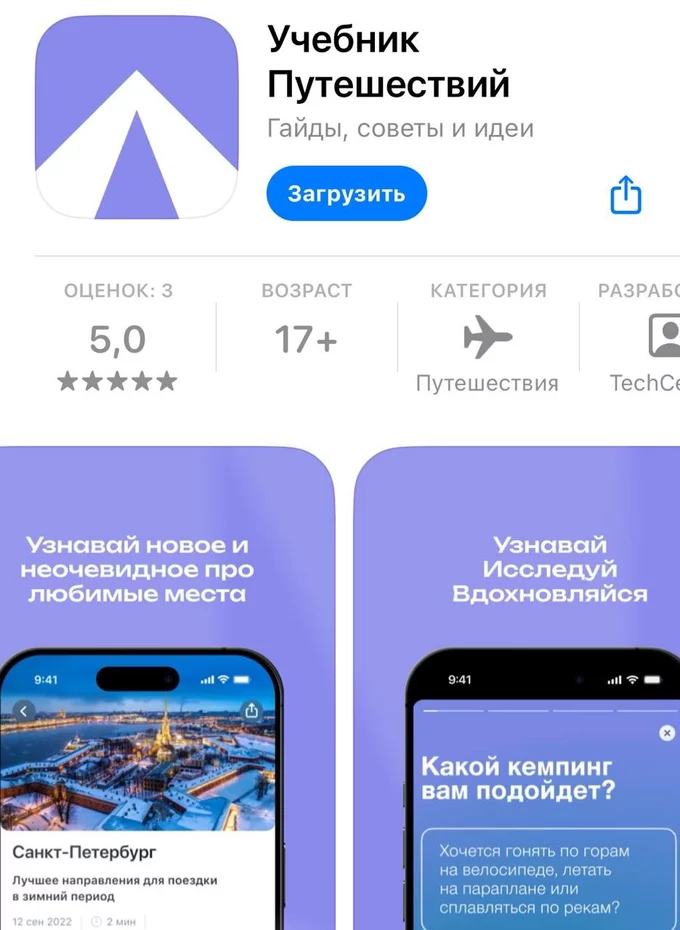Screen dimensions: 680x930
Task: Tap the Загрузить download button
Action: (346, 194)
